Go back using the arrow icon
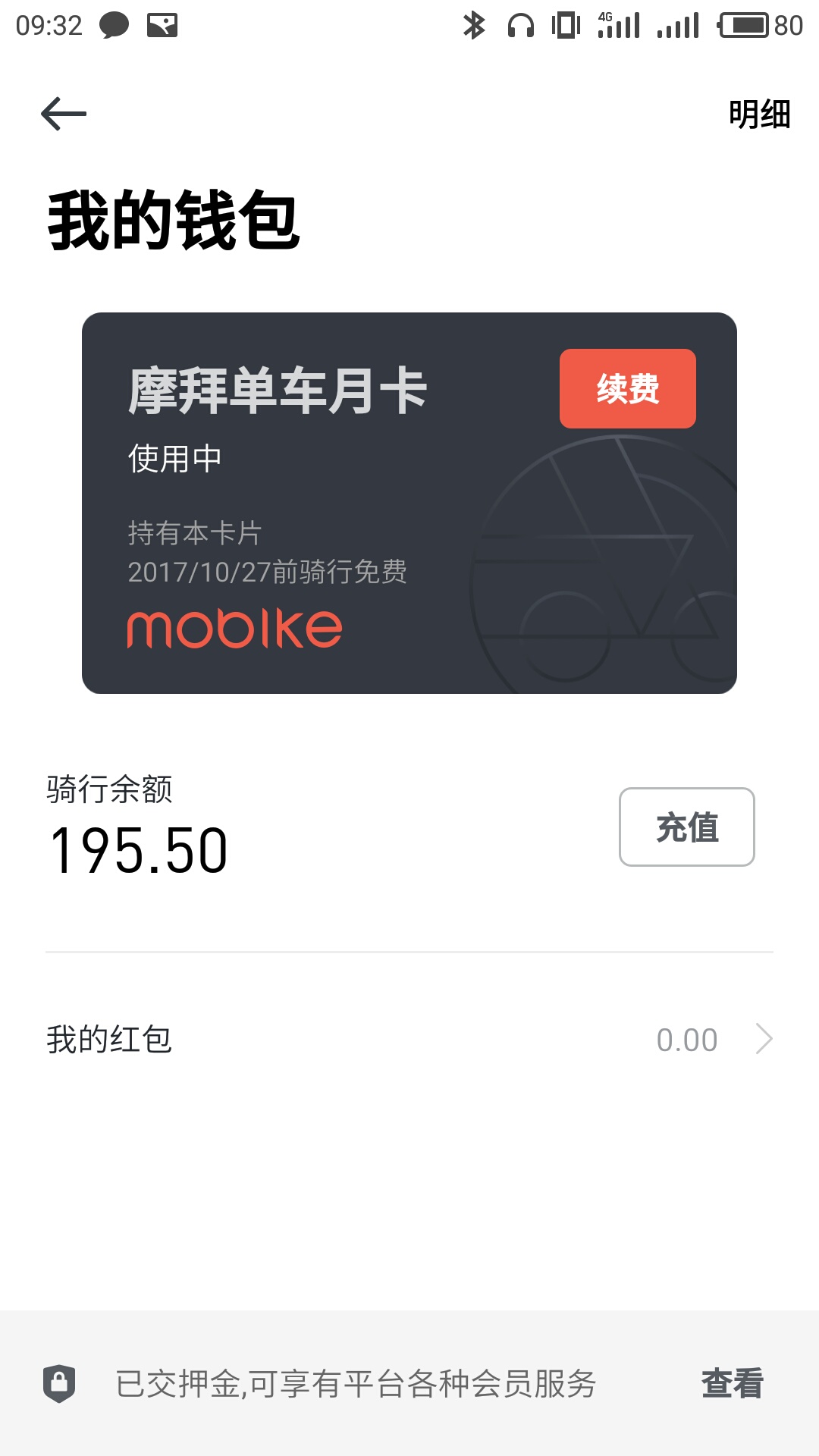Viewport: 819px width, 1456px height. [x=64, y=114]
